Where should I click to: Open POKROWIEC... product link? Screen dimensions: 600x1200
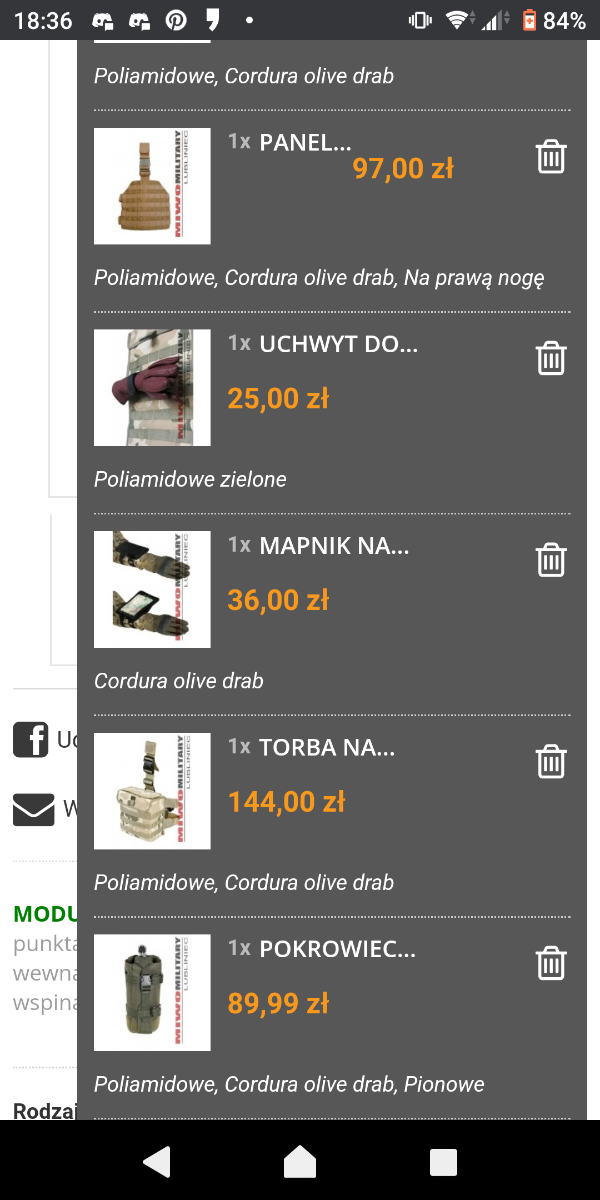click(337, 949)
